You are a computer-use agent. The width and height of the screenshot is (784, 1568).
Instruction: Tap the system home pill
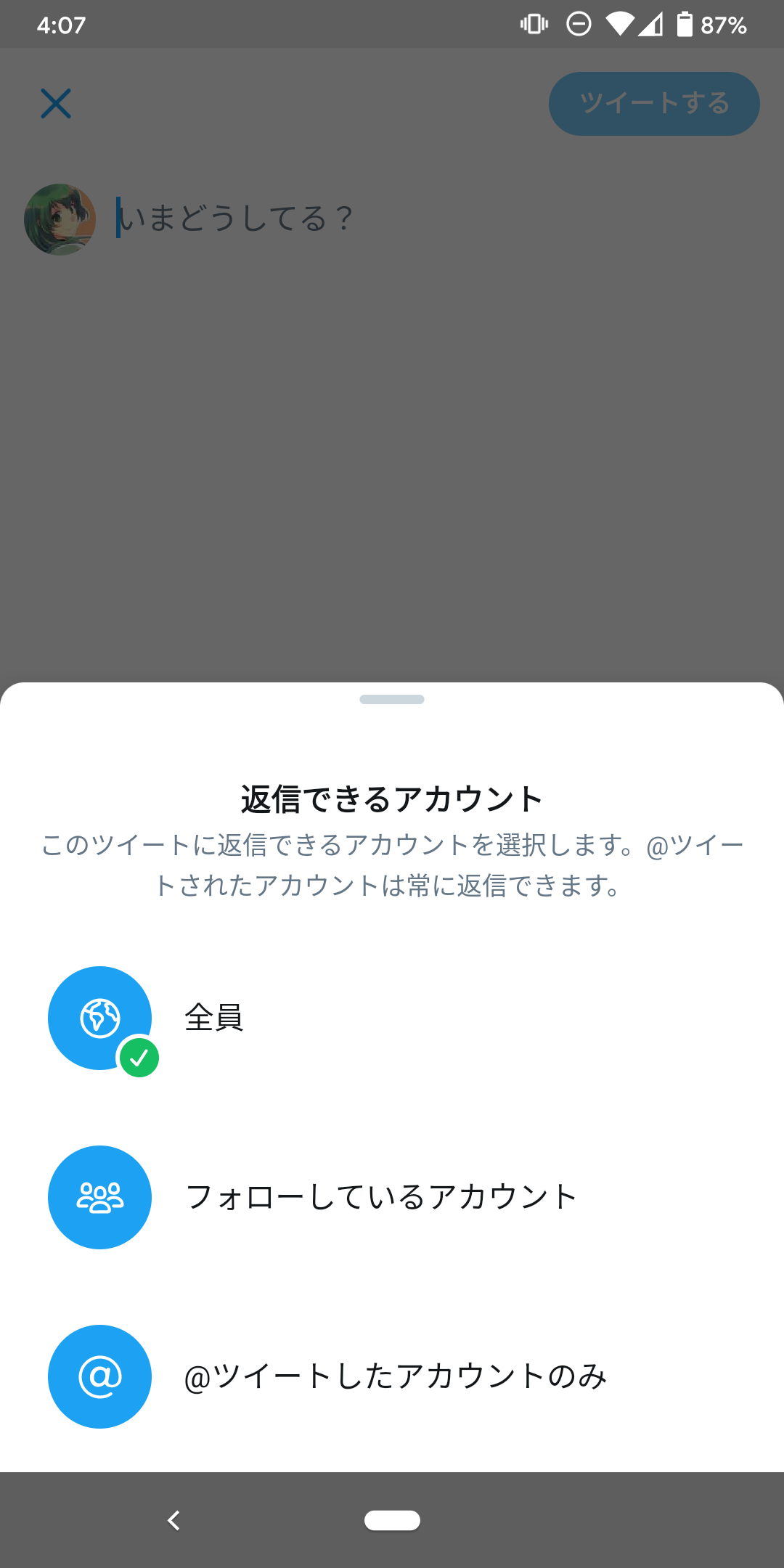pos(392,1520)
